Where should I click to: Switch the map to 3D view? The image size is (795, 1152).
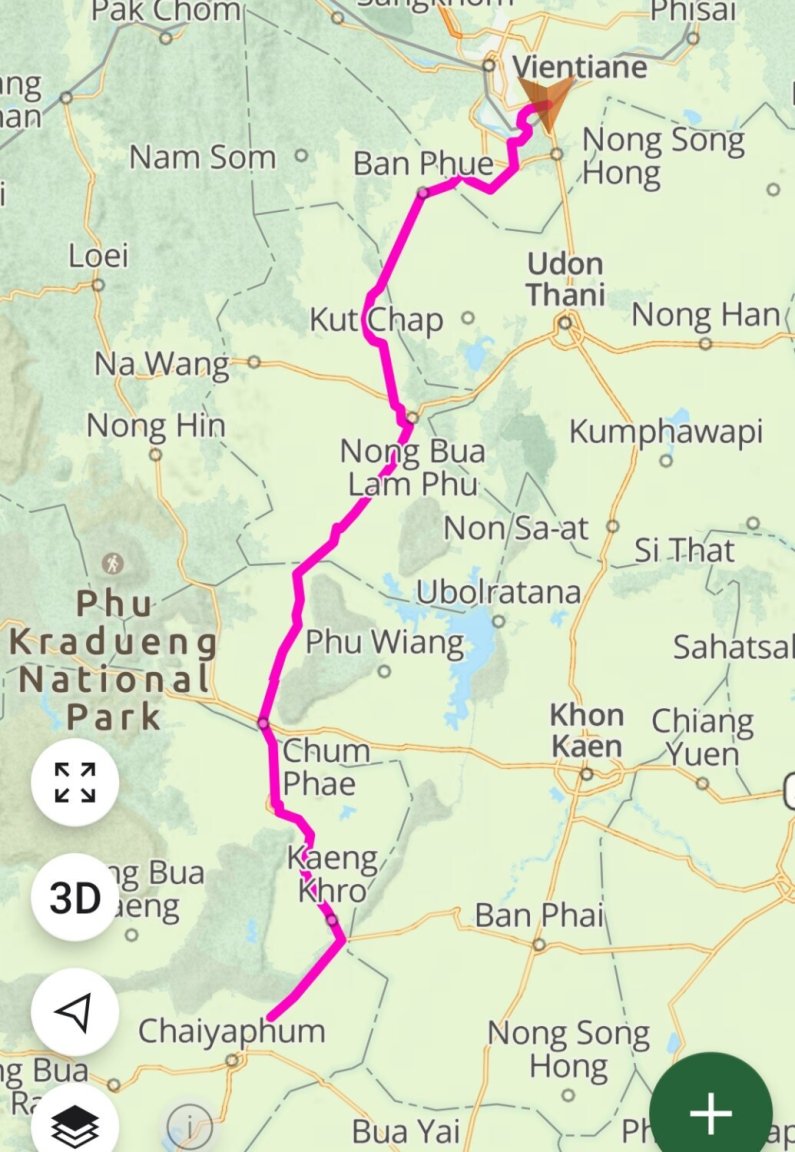(75, 898)
